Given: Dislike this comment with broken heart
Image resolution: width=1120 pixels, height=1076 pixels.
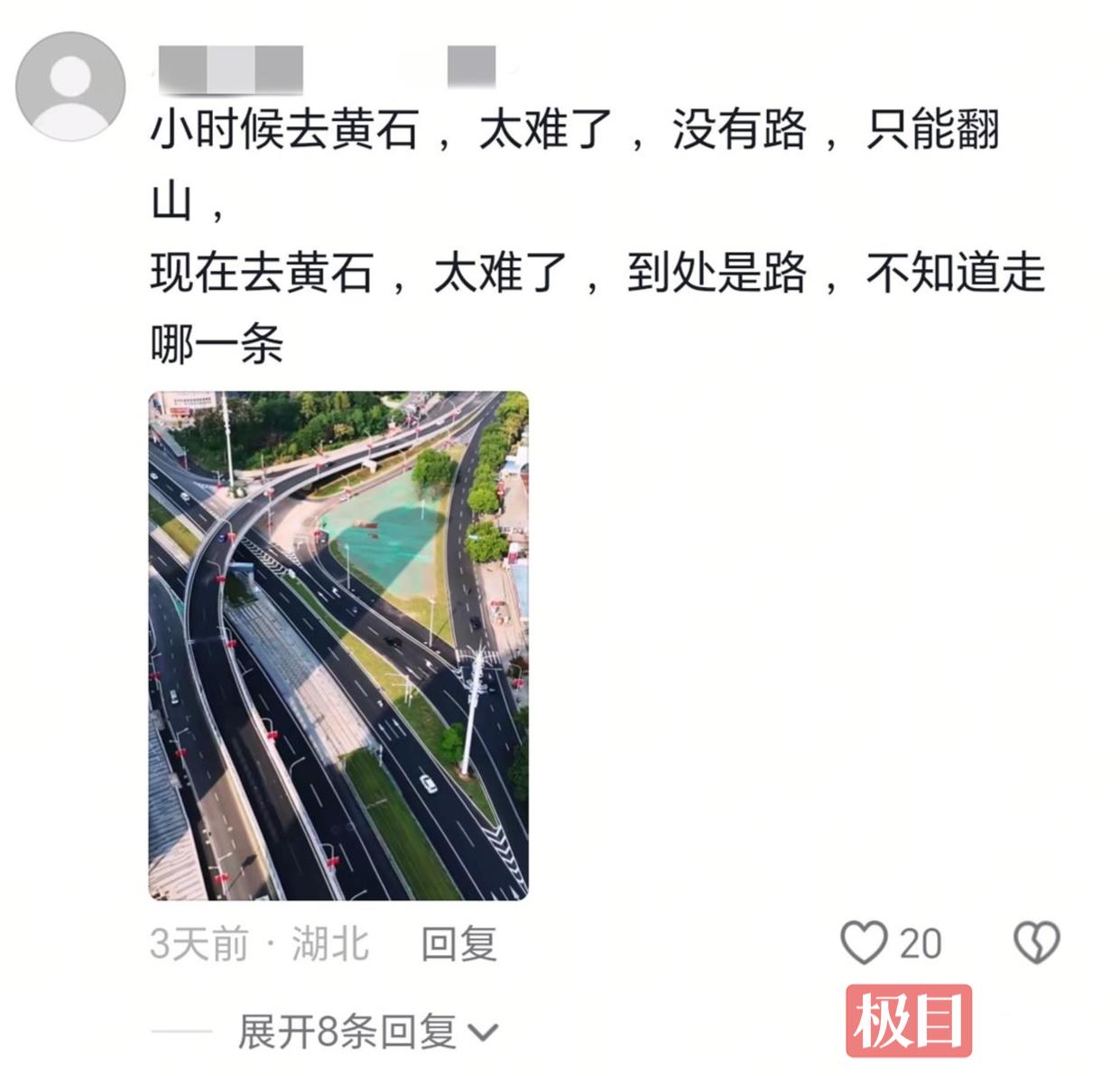Looking at the screenshot, I should click(x=1036, y=943).
